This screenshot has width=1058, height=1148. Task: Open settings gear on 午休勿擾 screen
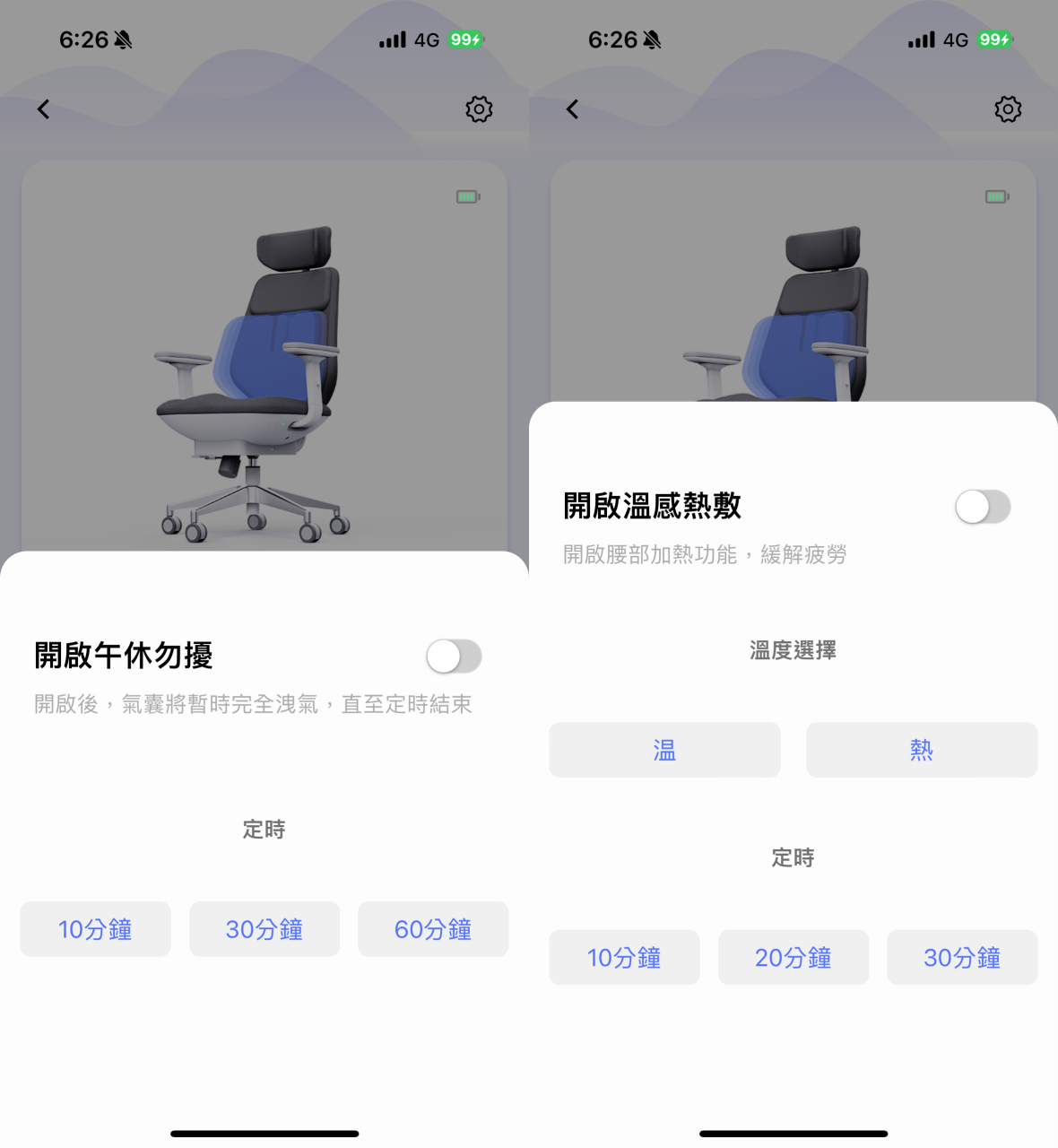479,109
